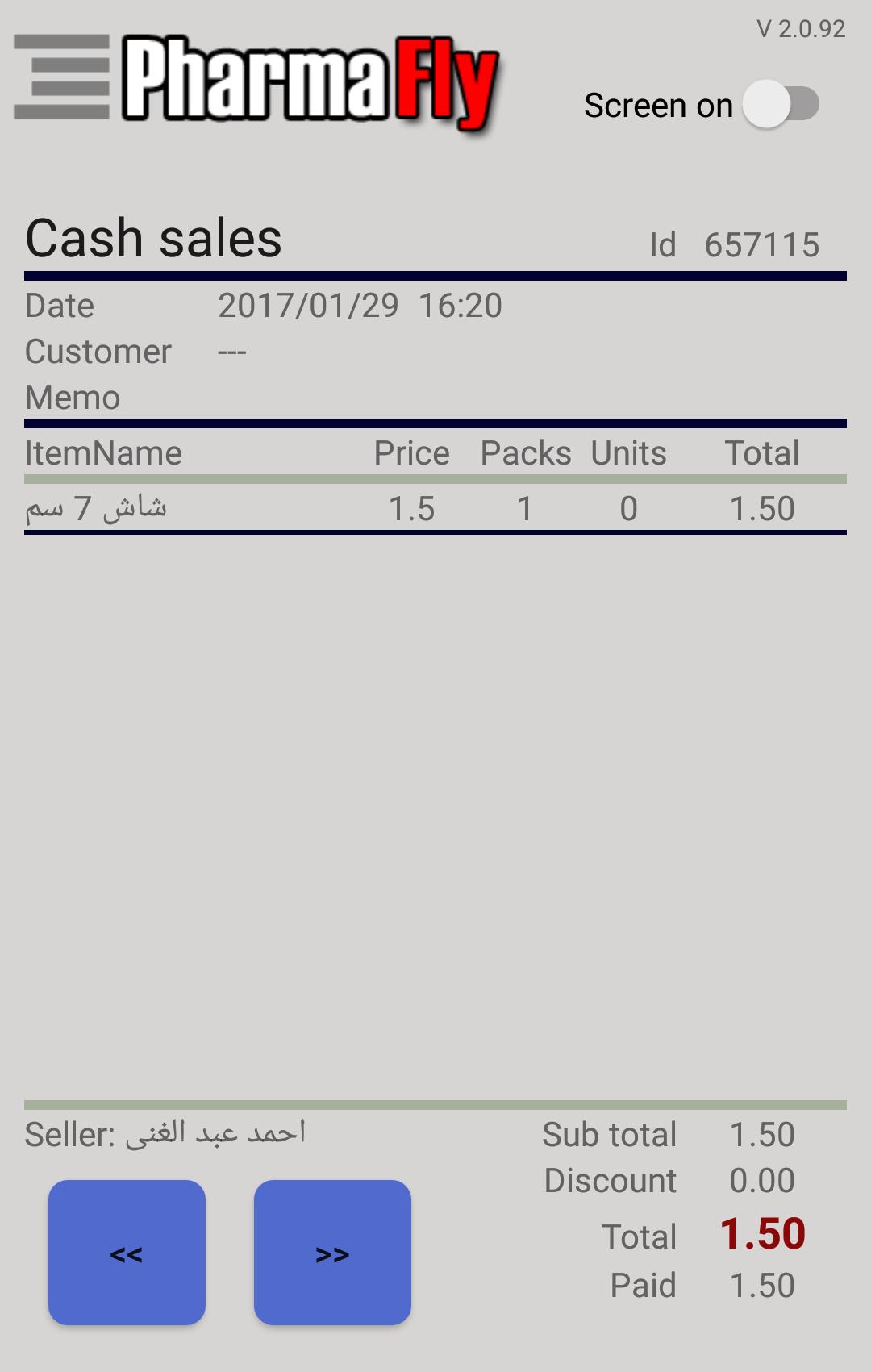Open the hamburger menu next to the PharmaFly logo
871x1372 pixels.
point(61,77)
